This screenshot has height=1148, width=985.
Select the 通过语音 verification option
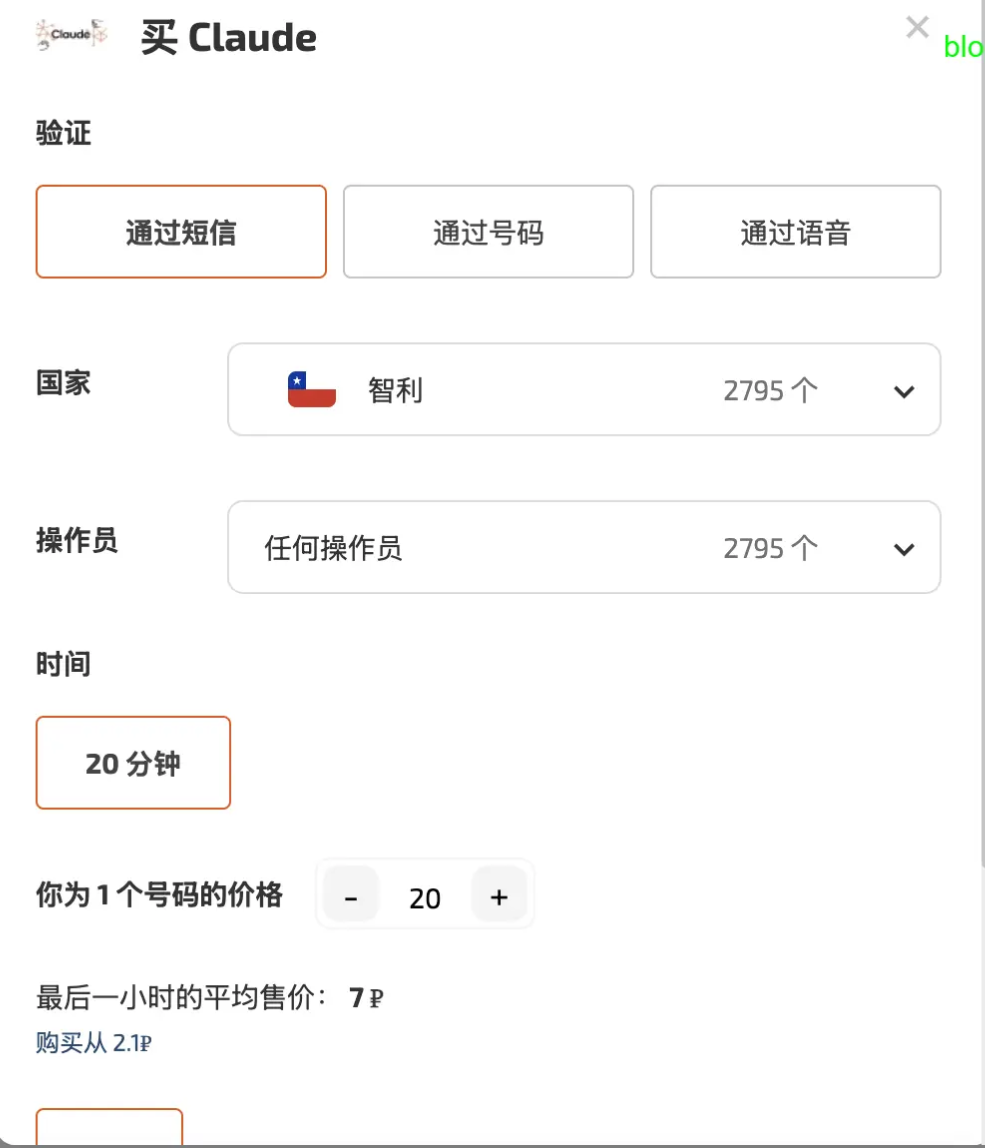click(795, 231)
